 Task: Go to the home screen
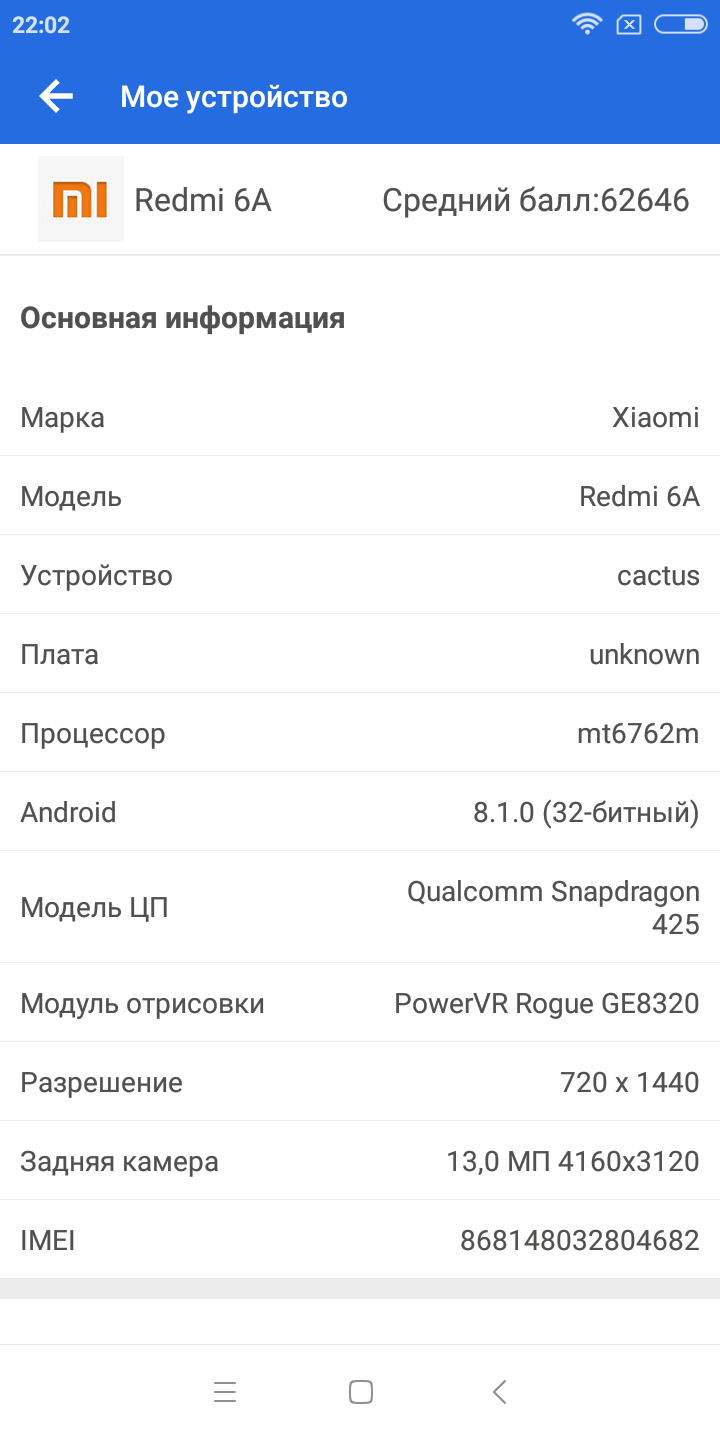pos(361,1391)
